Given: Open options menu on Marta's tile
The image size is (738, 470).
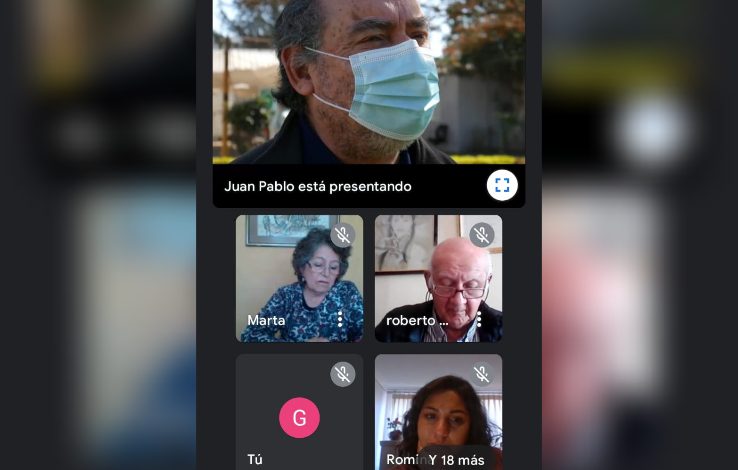Looking at the screenshot, I should click(x=340, y=319).
